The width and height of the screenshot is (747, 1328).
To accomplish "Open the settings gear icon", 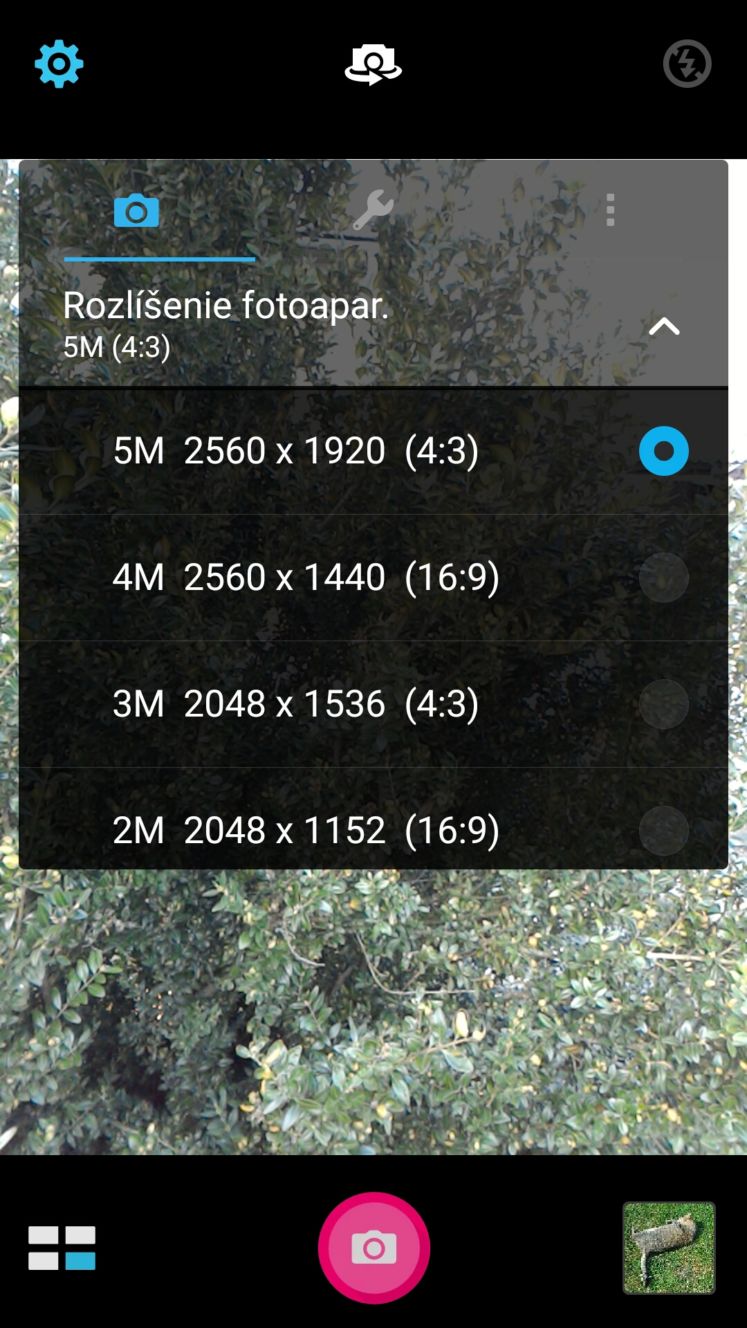I will pos(59,65).
